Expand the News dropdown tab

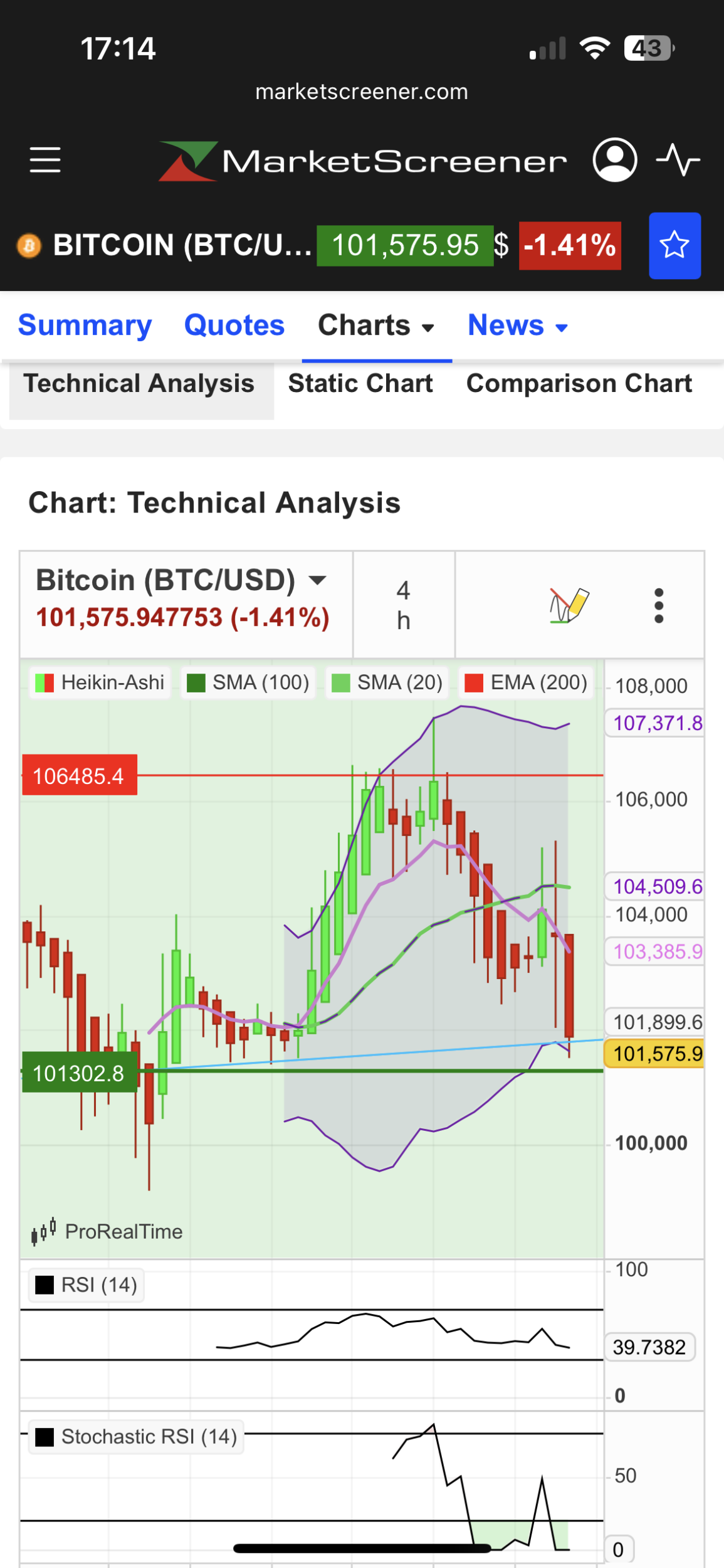click(x=518, y=326)
